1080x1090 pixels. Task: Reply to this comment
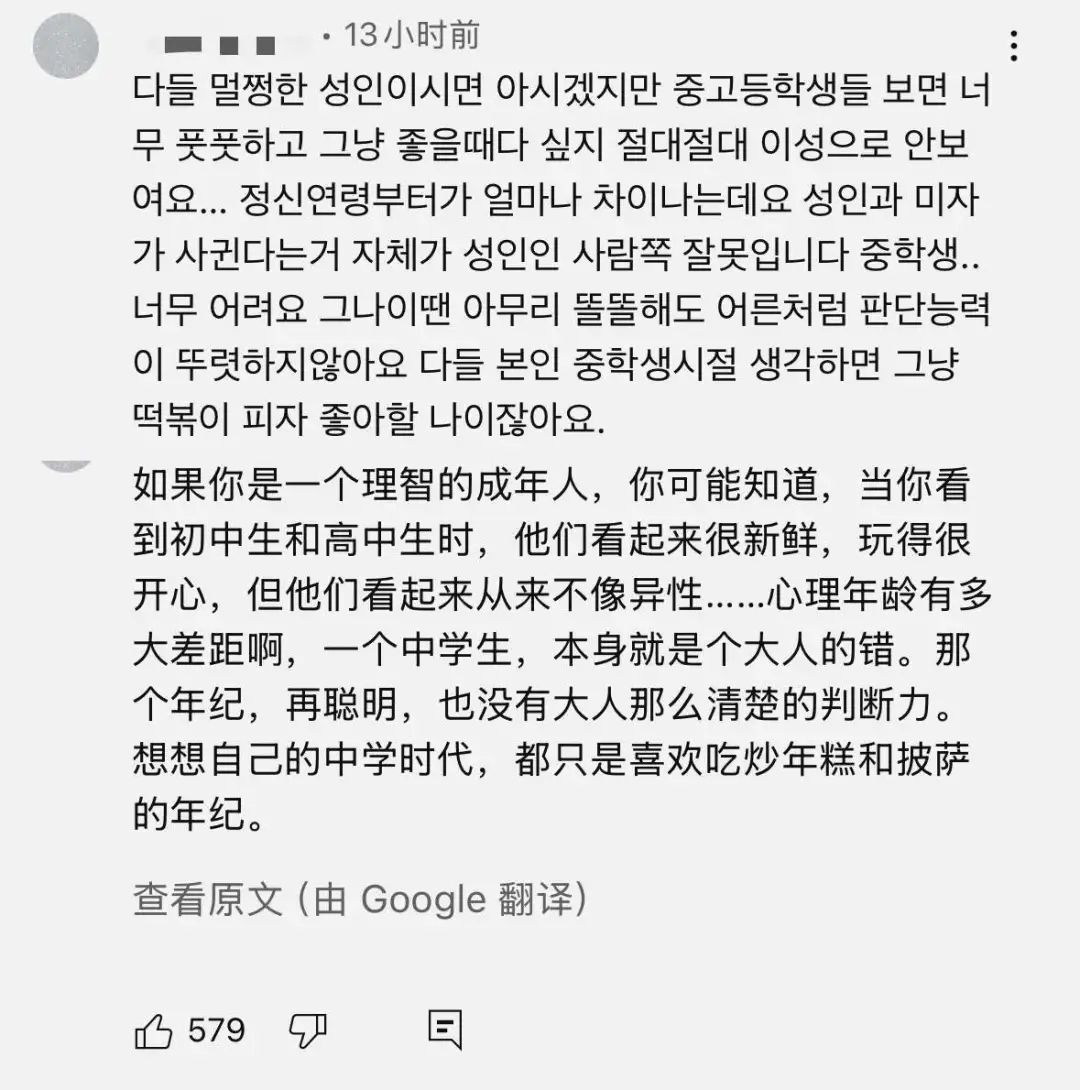tap(443, 1030)
